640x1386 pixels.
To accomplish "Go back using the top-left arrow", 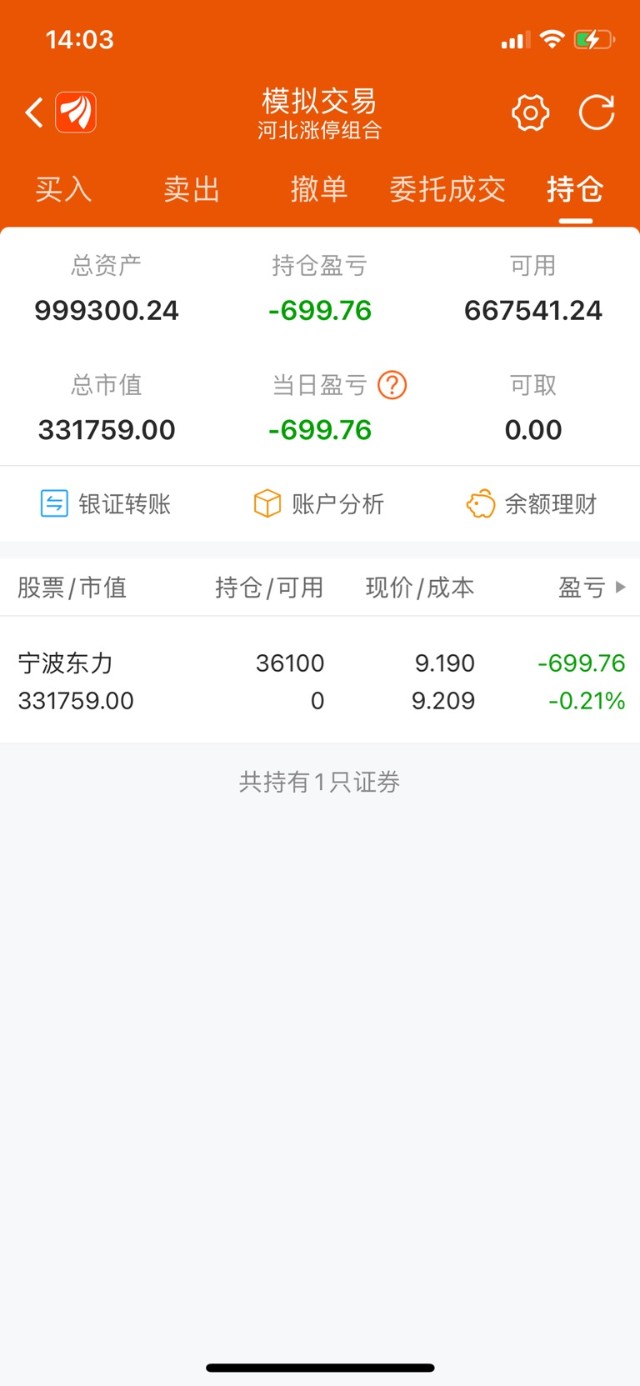I will (x=35, y=113).
